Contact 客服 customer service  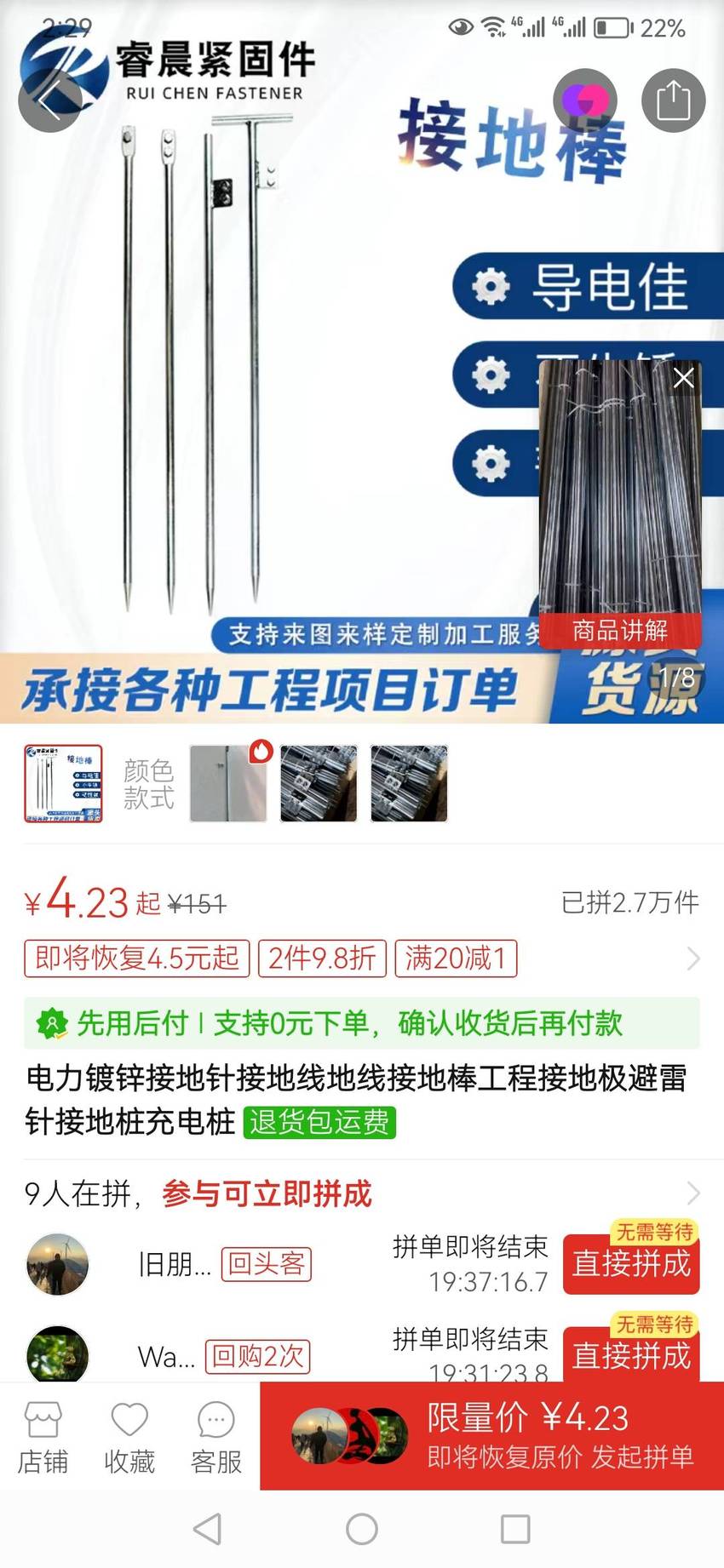216,1438
